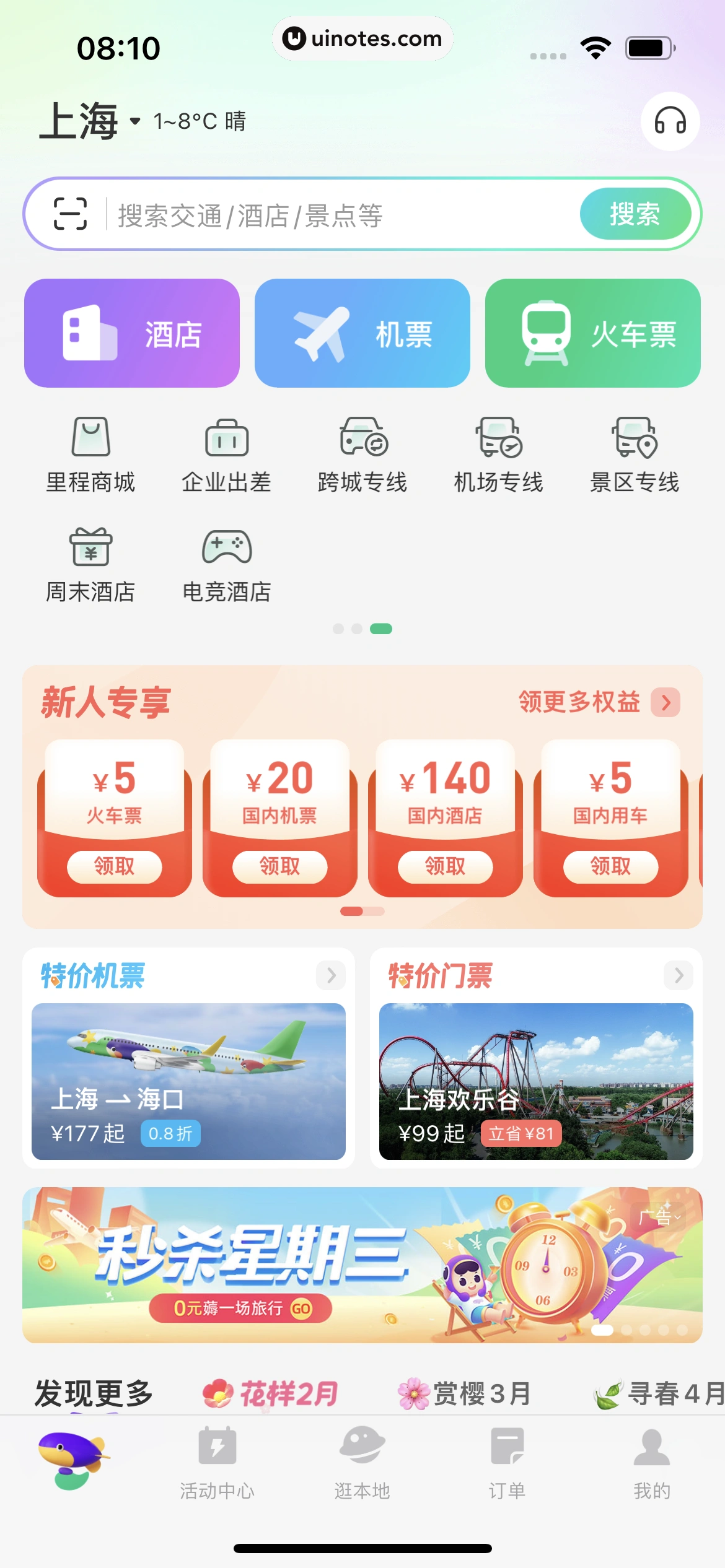
Task: Tap the green 搜索 button
Action: pyautogui.click(x=635, y=214)
